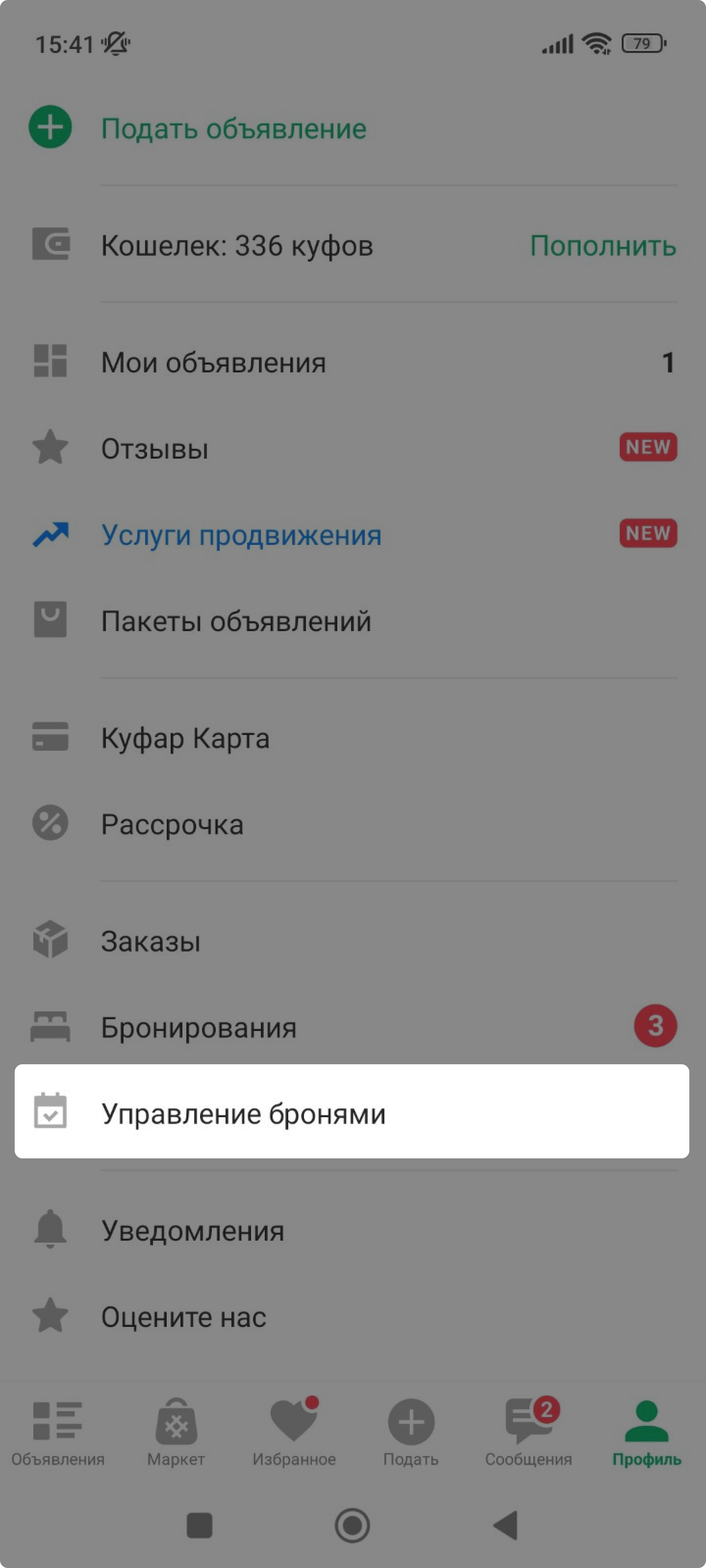Open Отзывы section

[x=353, y=448]
